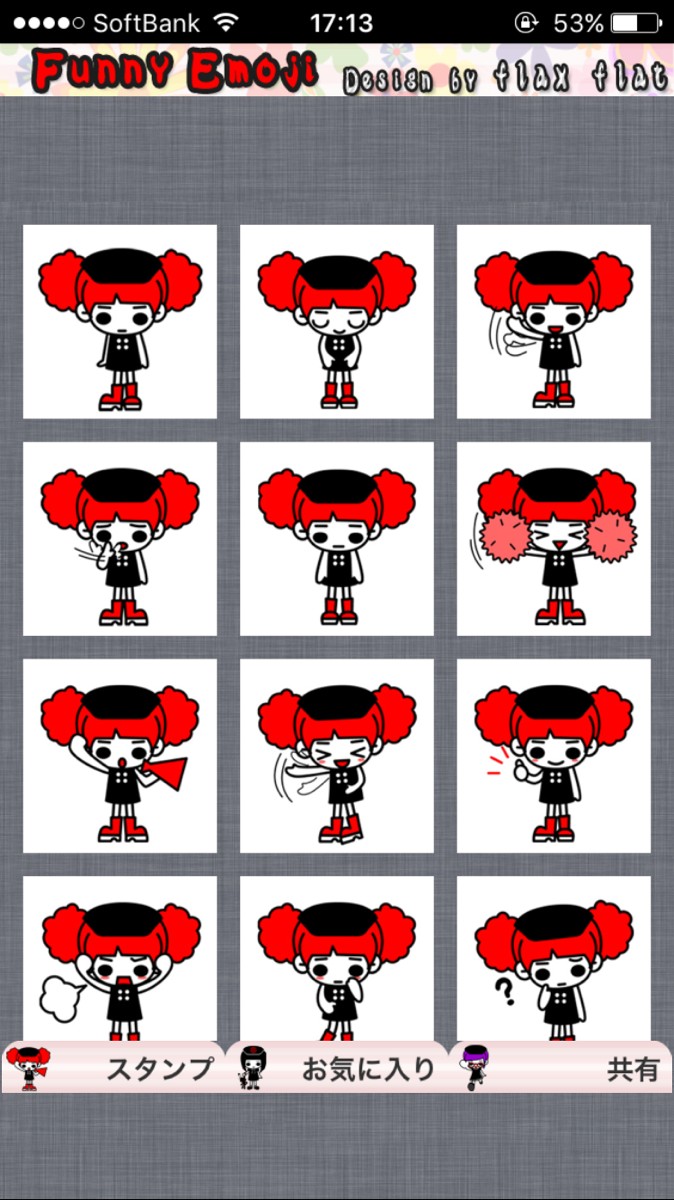Pick the girl covering her mouth sticker
Viewport: 674px width, 1200px height.
coord(337,960)
